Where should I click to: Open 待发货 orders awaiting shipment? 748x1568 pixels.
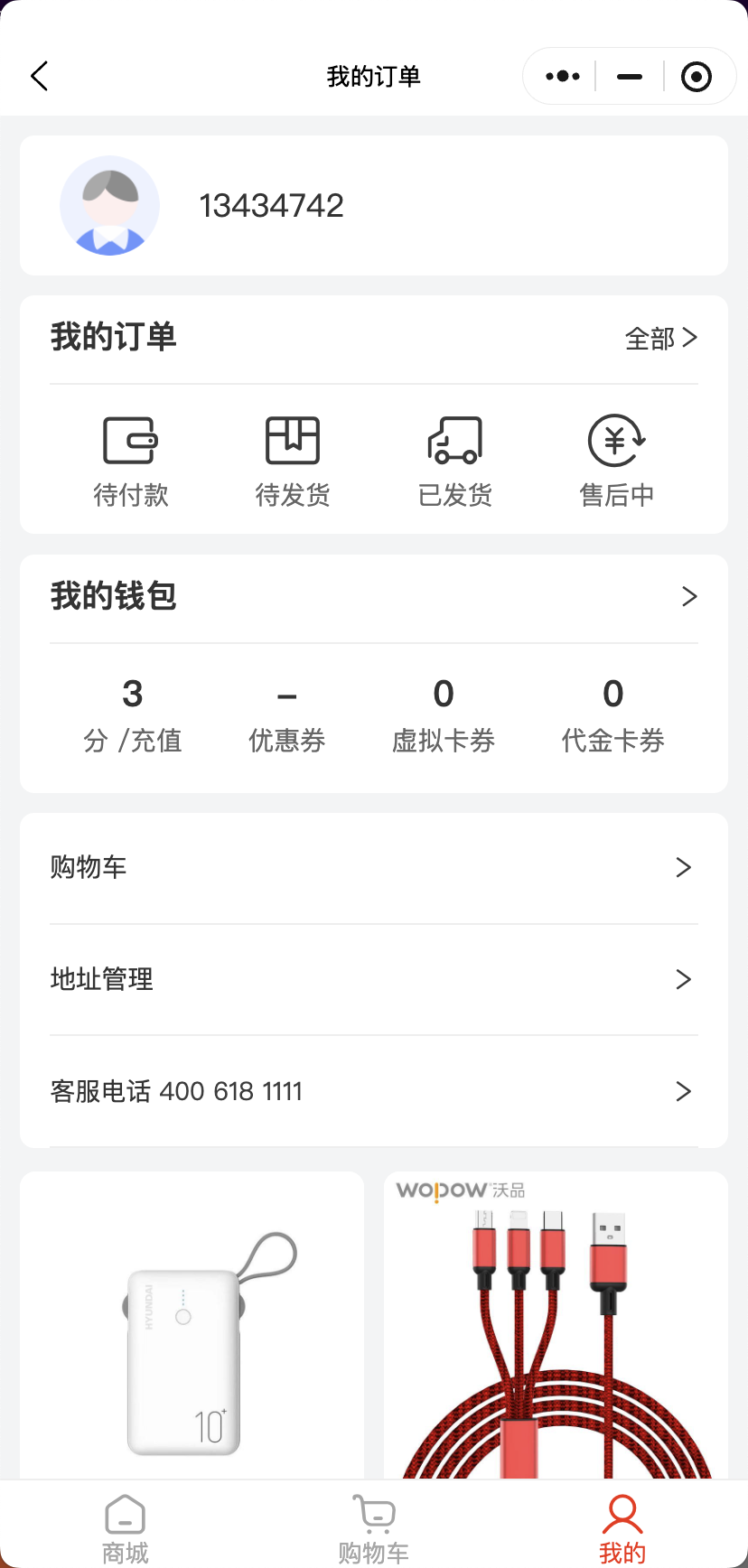(293, 462)
